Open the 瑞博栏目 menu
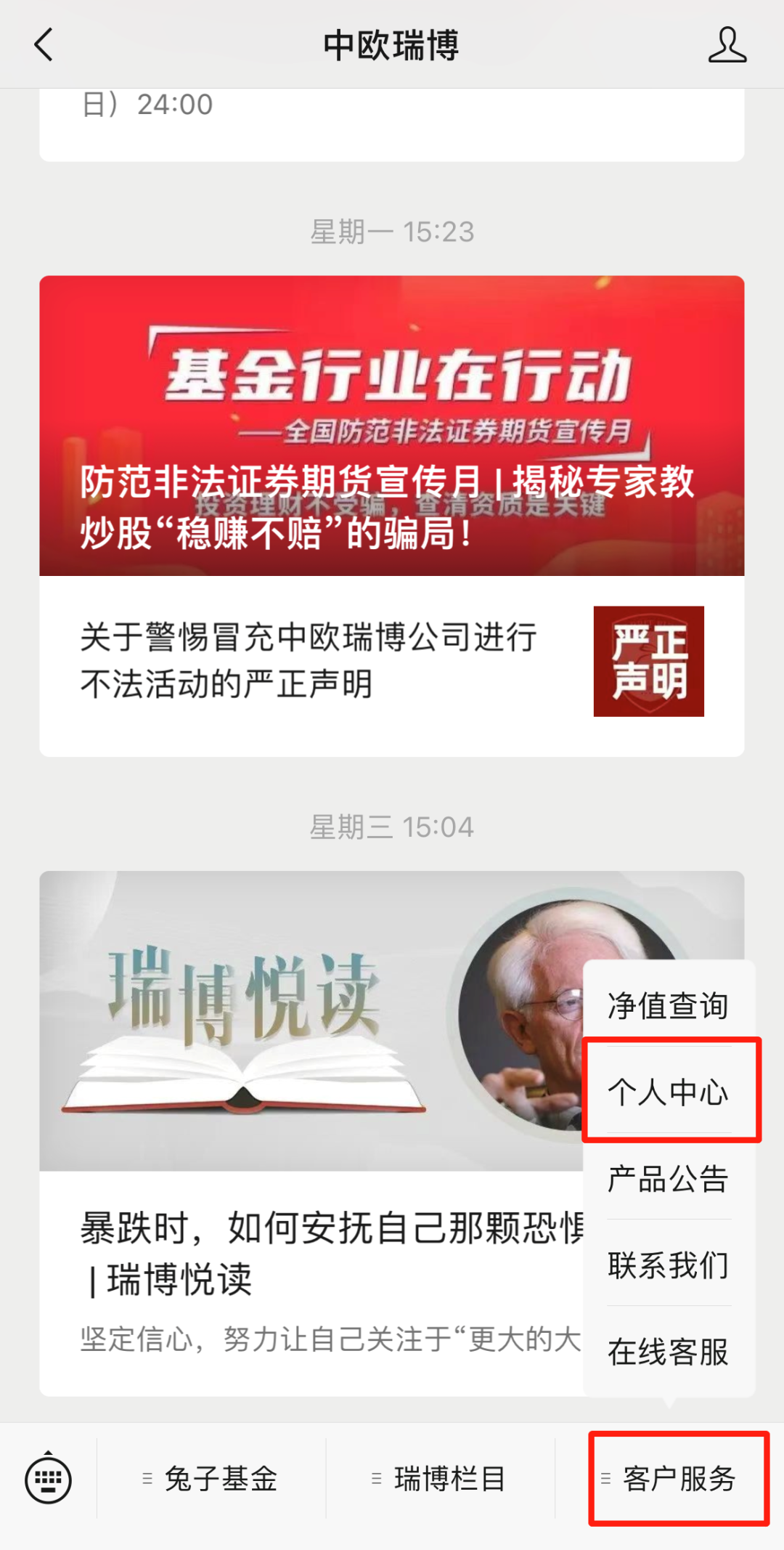This screenshot has height=1550, width=784. coord(440,1479)
